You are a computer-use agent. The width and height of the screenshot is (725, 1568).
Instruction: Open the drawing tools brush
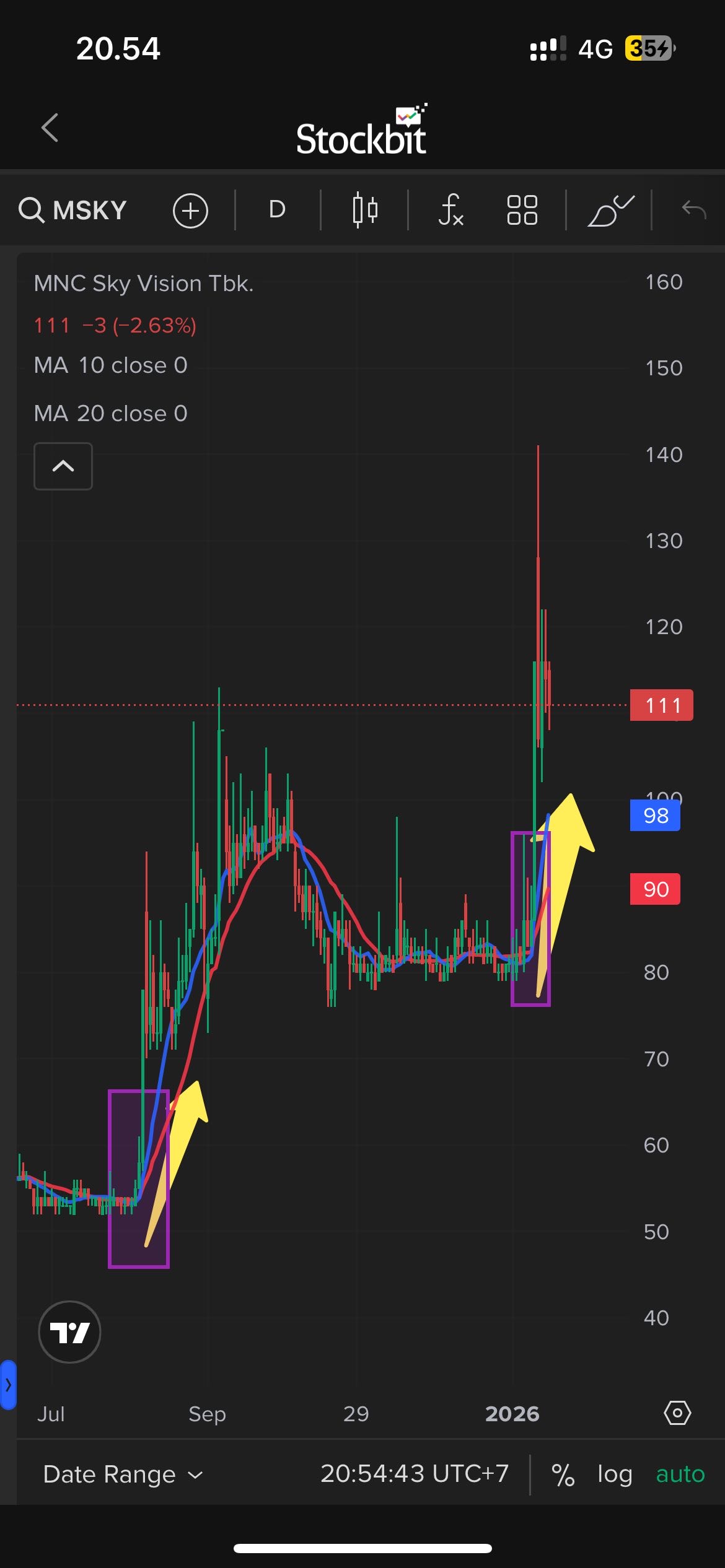click(x=610, y=211)
